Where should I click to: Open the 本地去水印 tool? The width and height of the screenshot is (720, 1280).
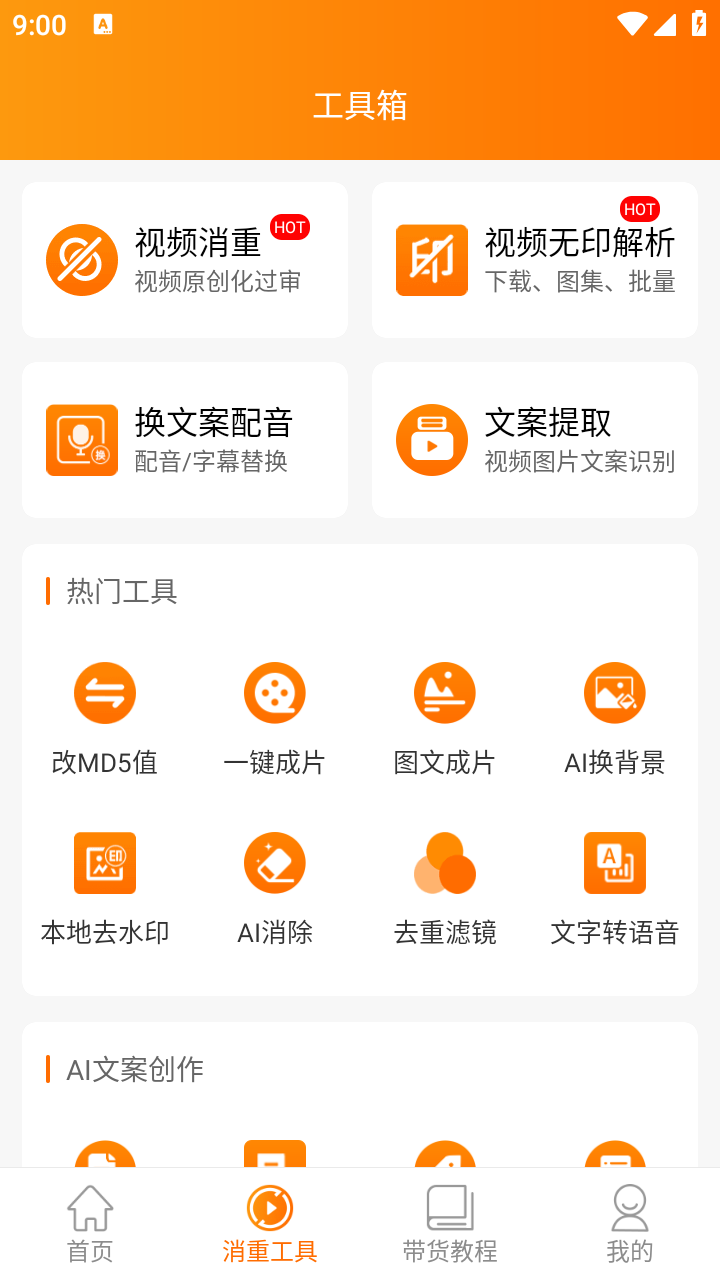click(105, 862)
